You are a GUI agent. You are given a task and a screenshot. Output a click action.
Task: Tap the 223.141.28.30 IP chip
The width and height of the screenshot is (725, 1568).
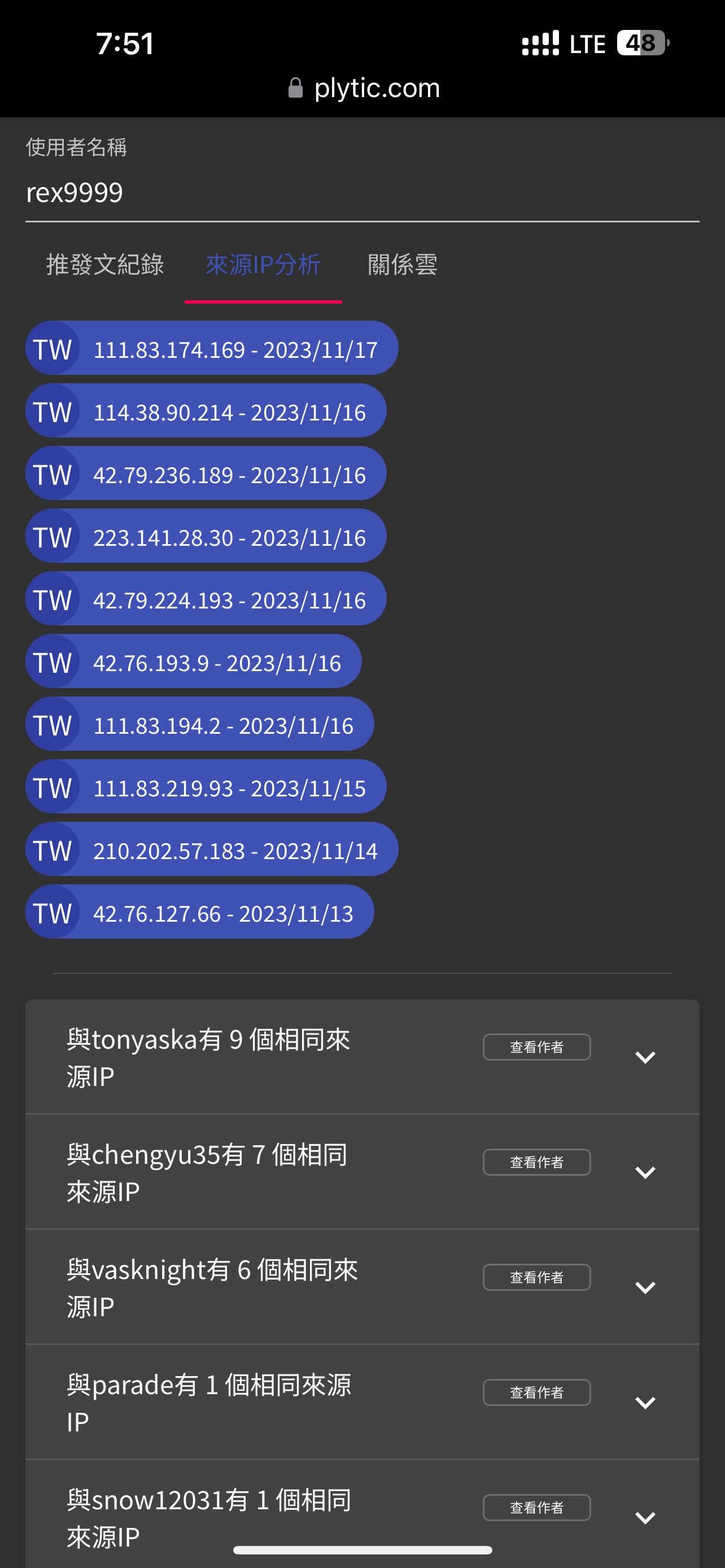pyautogui.click(x=205, y=536)
